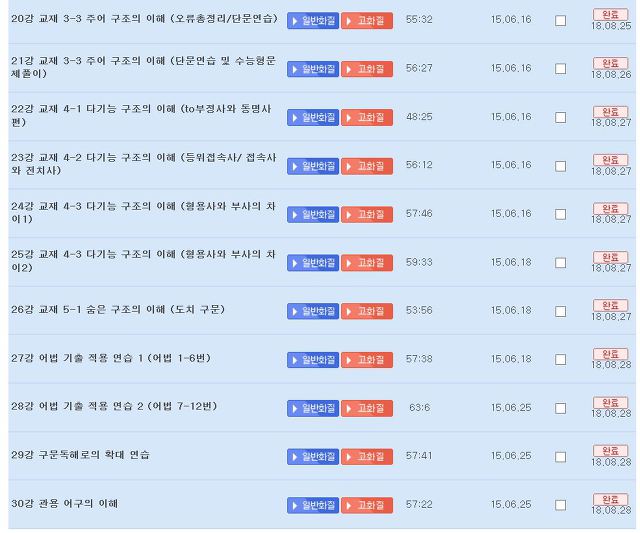Mark the checkbox for lecture 30강
The width and height of the screenshot is (640, 533).
tap(560, 505)
